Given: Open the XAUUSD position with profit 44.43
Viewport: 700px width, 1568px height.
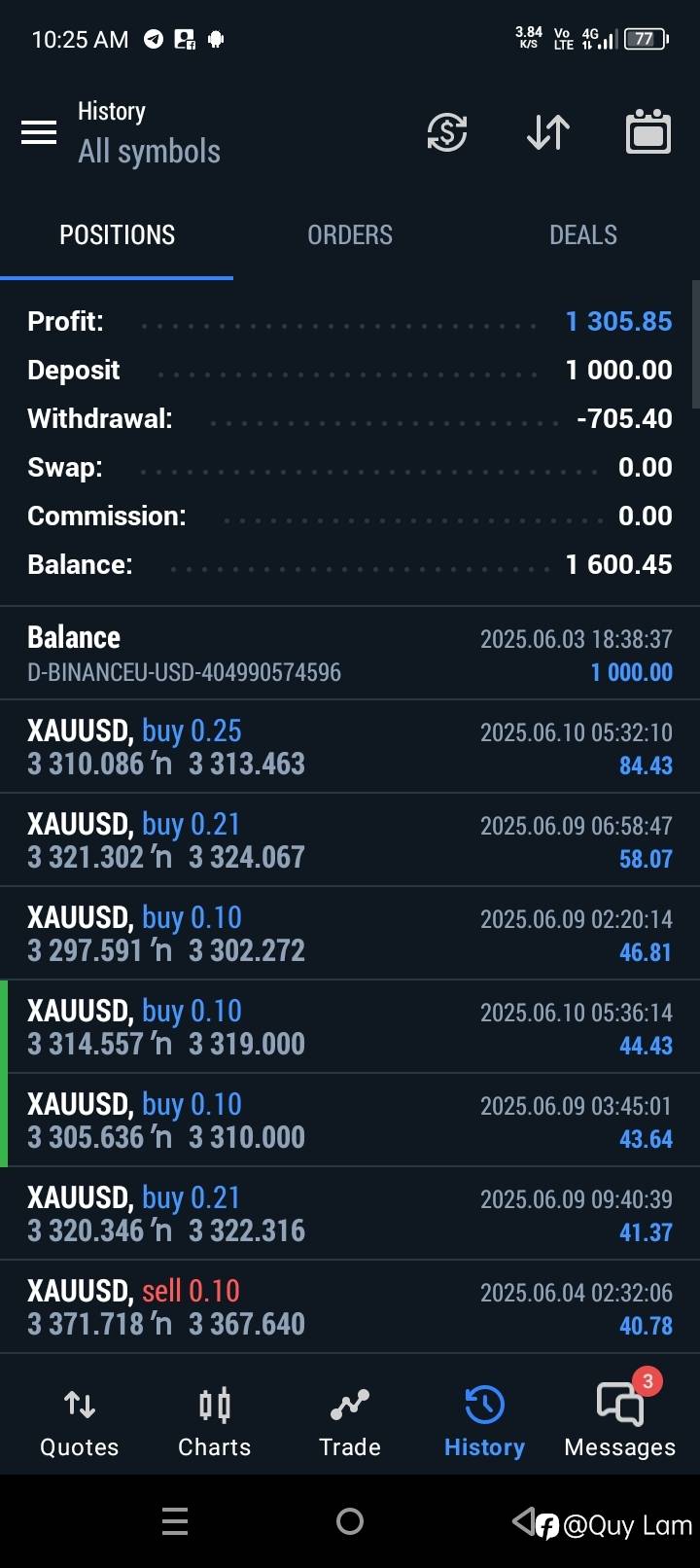Looking at the screenshot, I should (350, 1027).
